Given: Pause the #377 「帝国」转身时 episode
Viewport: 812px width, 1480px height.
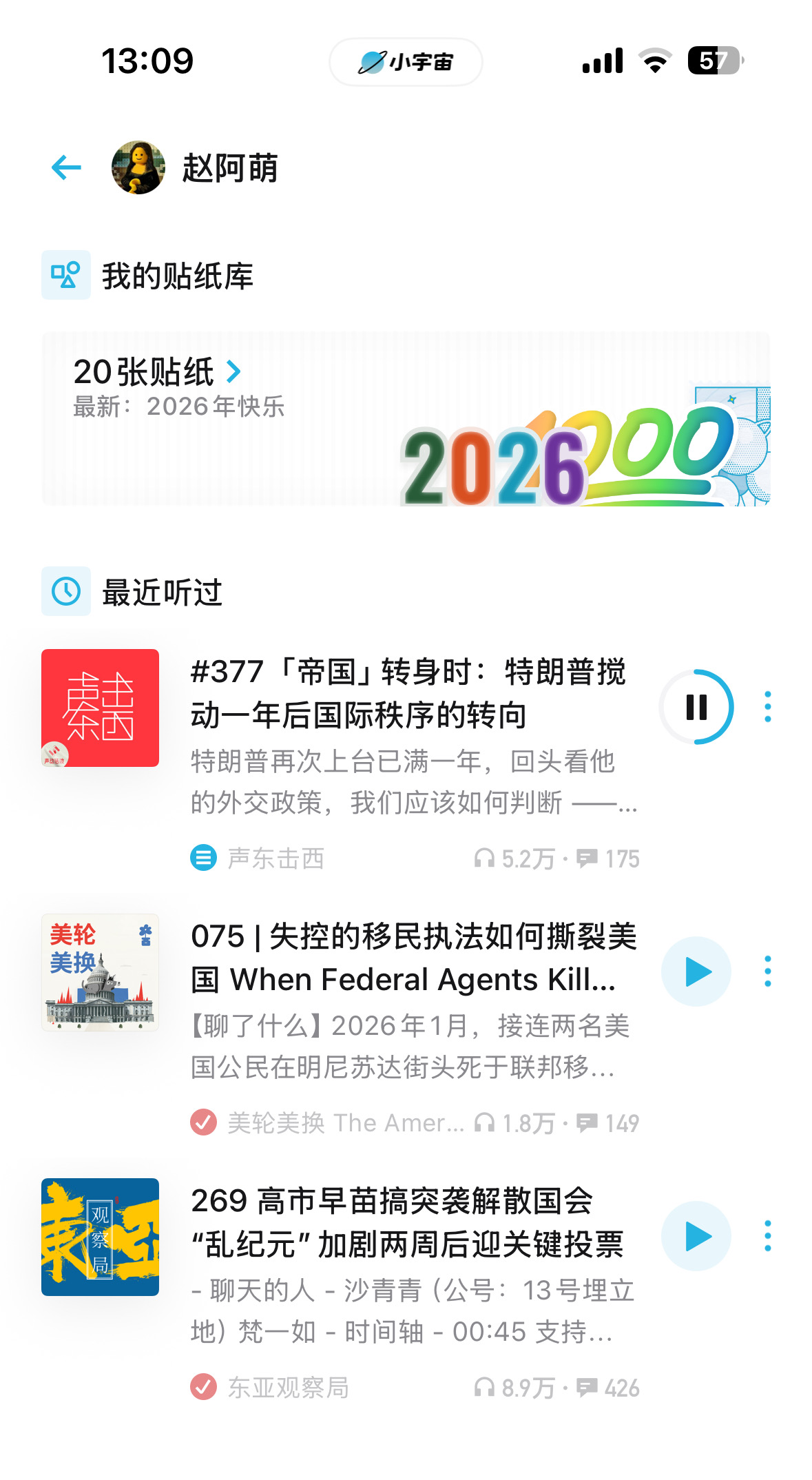Looking at the screenshot, I should click(696, 707).
